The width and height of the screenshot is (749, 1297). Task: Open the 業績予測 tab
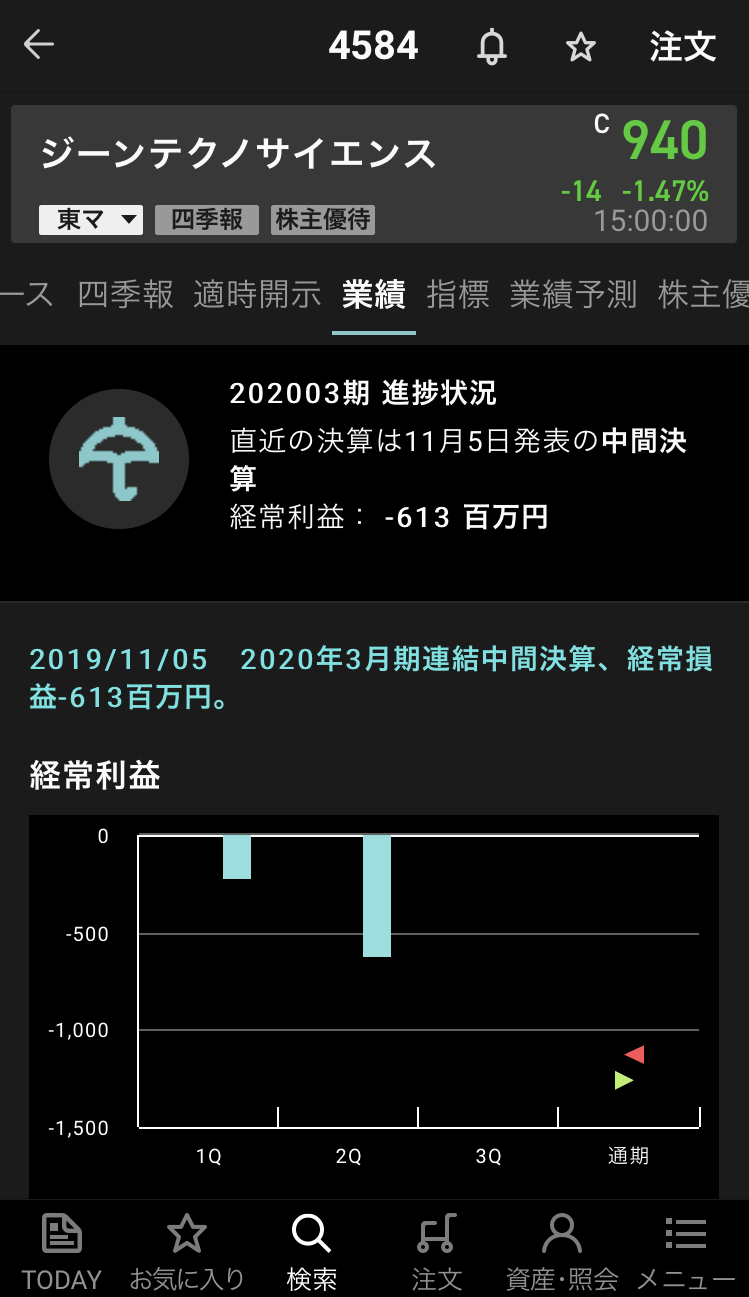(x=573, y=295)
